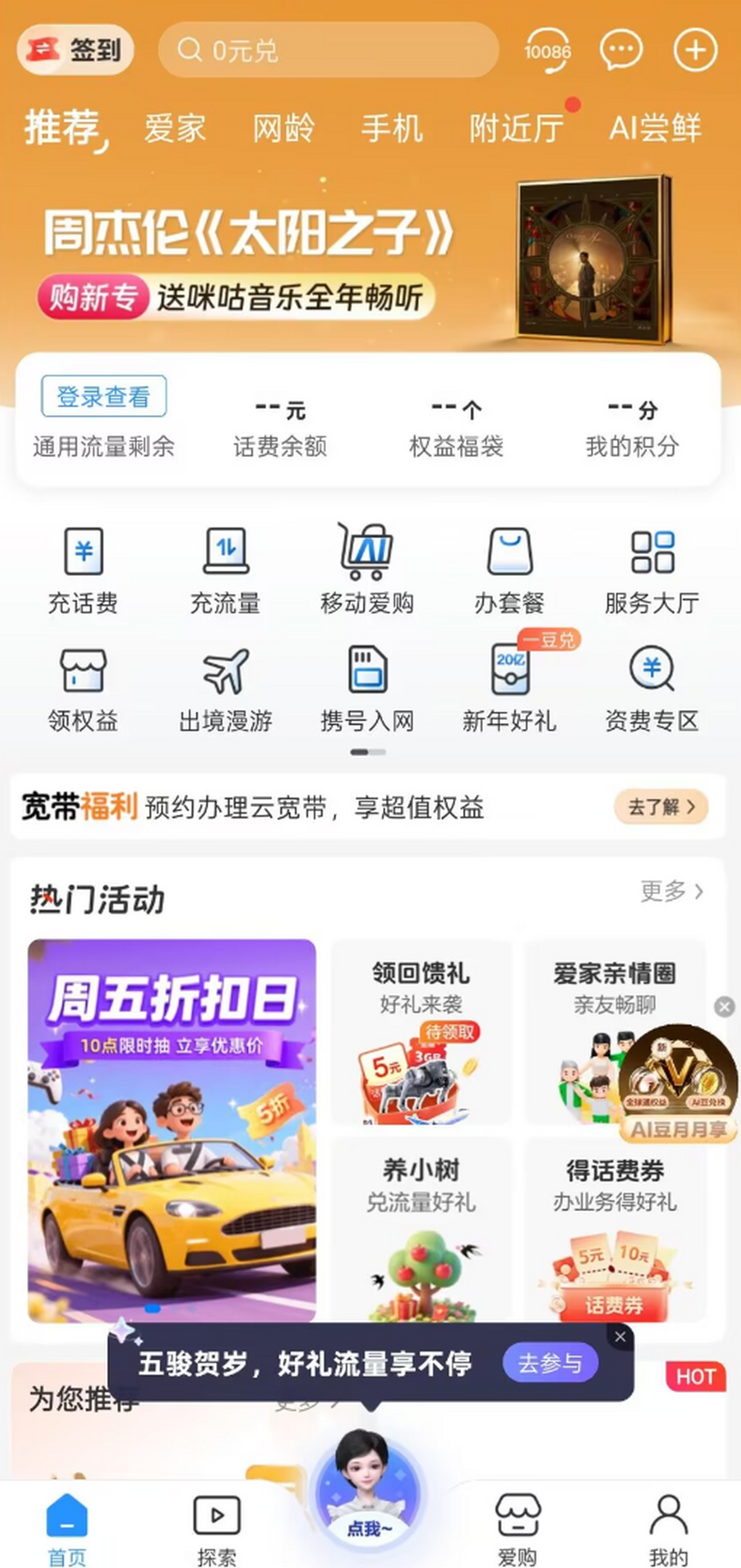This screenshot has width=741, height=1568.
Task: Switch to the 我的 tab
Action: click(x=669, y=1528)
